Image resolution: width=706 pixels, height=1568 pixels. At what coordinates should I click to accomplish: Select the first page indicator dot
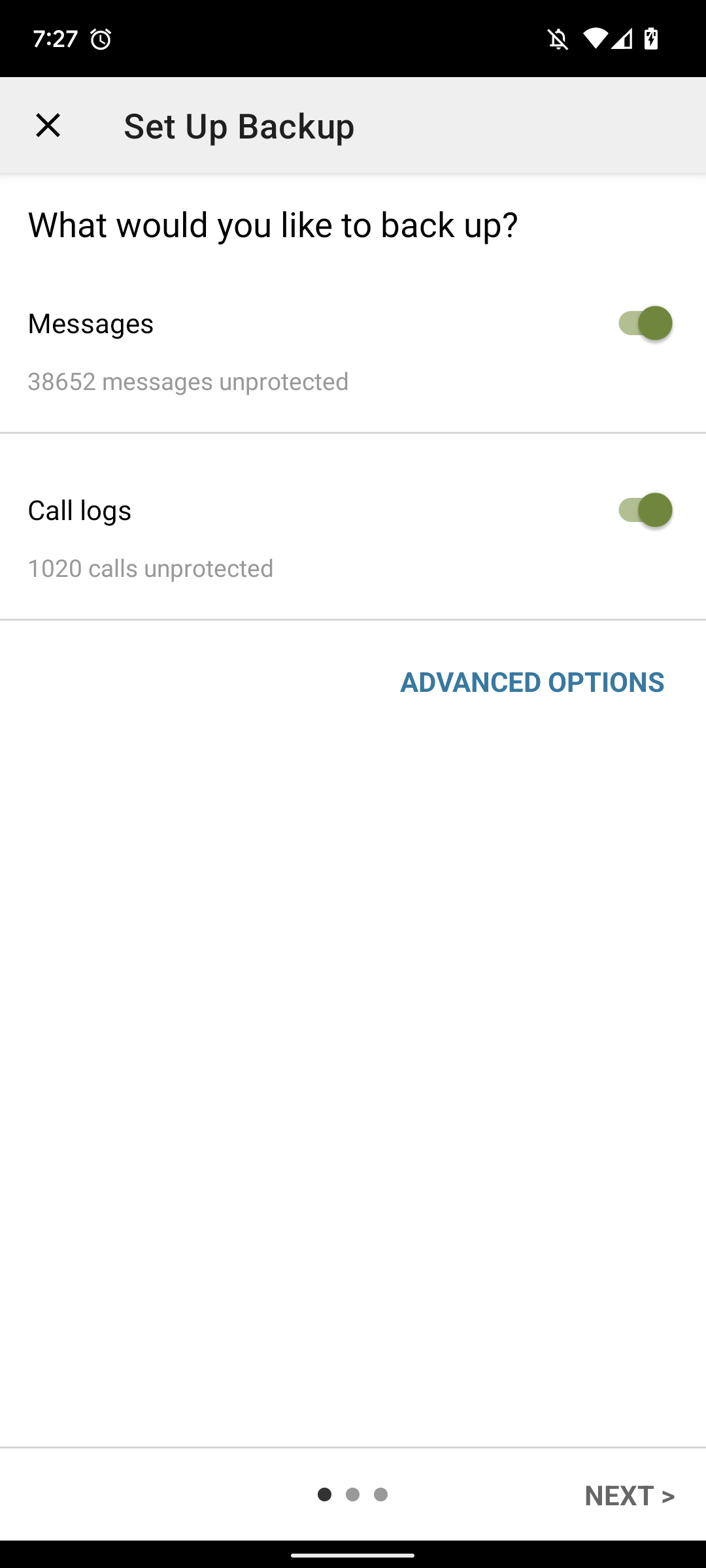[x=325, y=1495]
